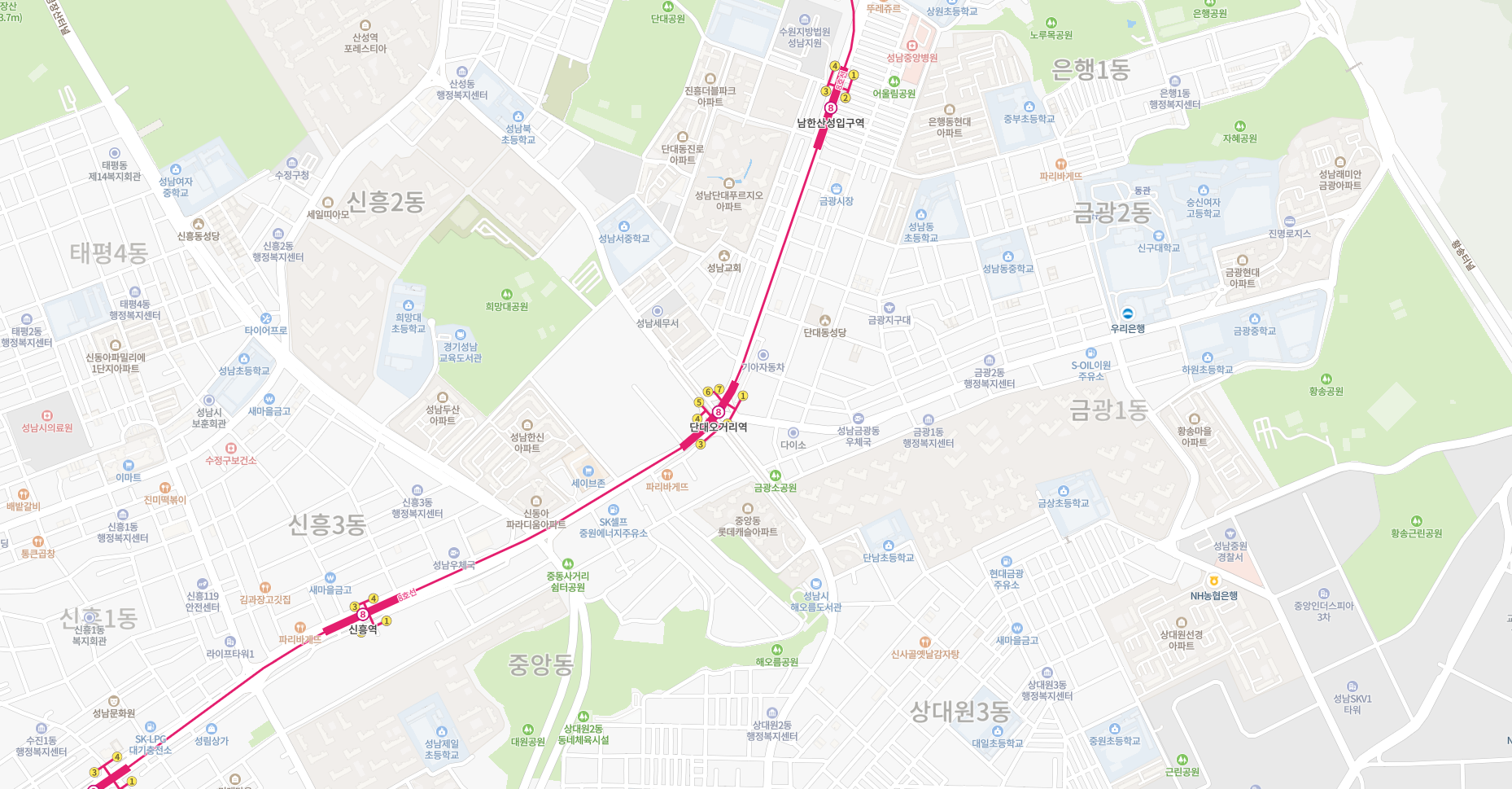
Task: Open the 금광시장 market marker
Action: 836,189
